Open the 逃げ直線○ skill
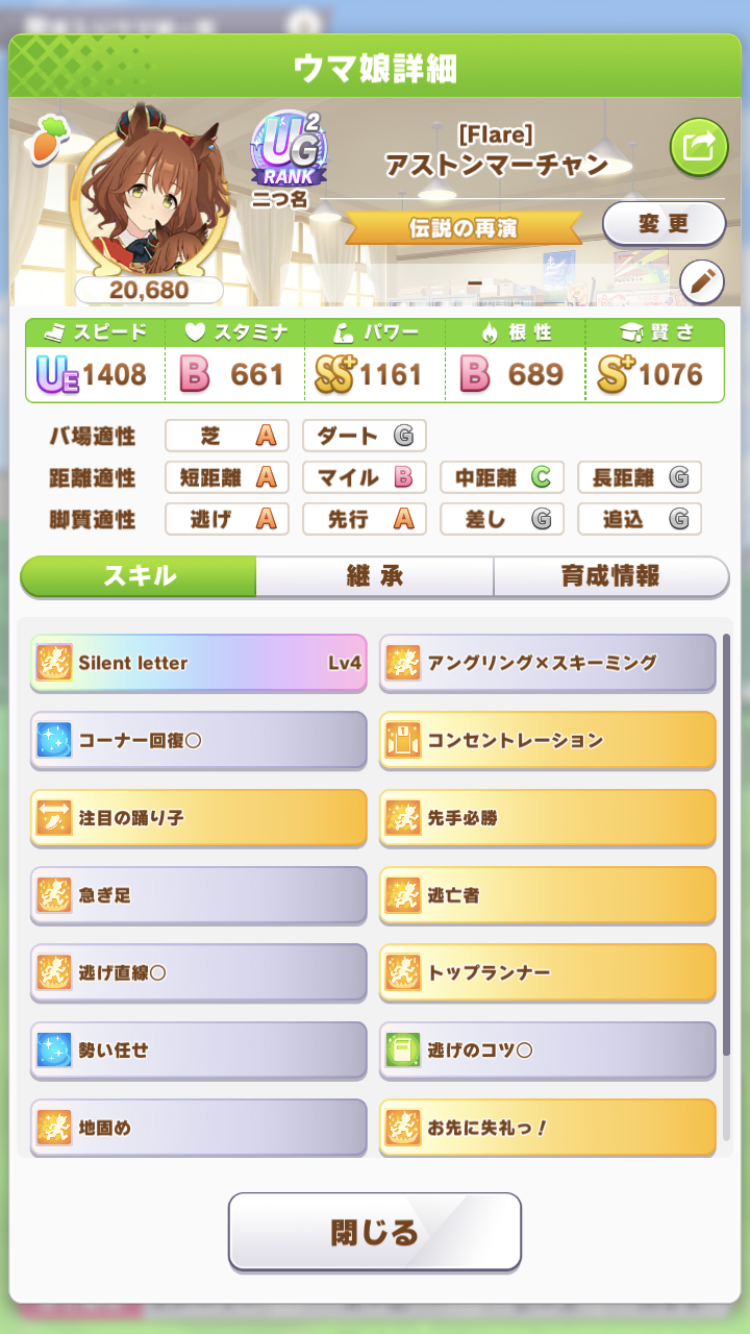750x1334 pixels. pos(199,972)
